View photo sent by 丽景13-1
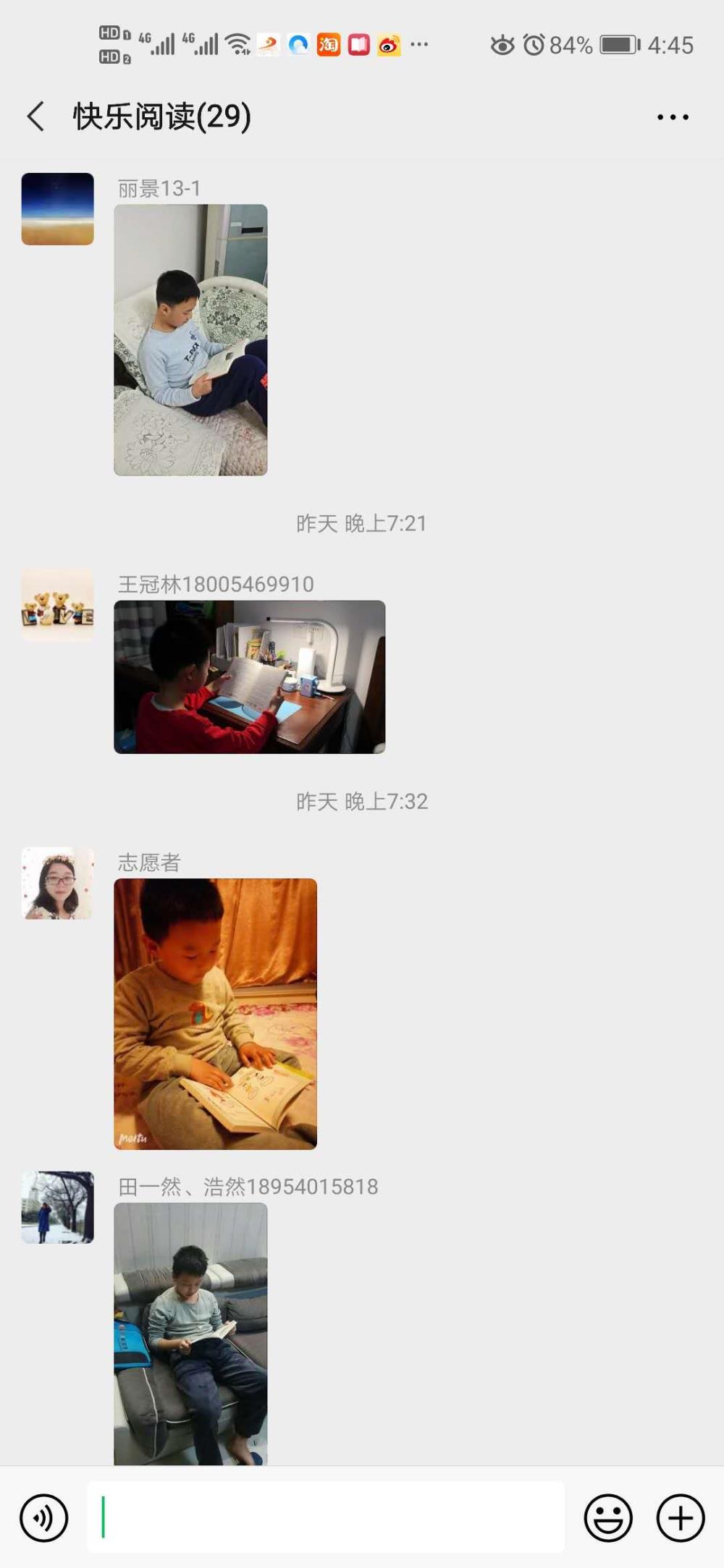 (x=190, y=340)
